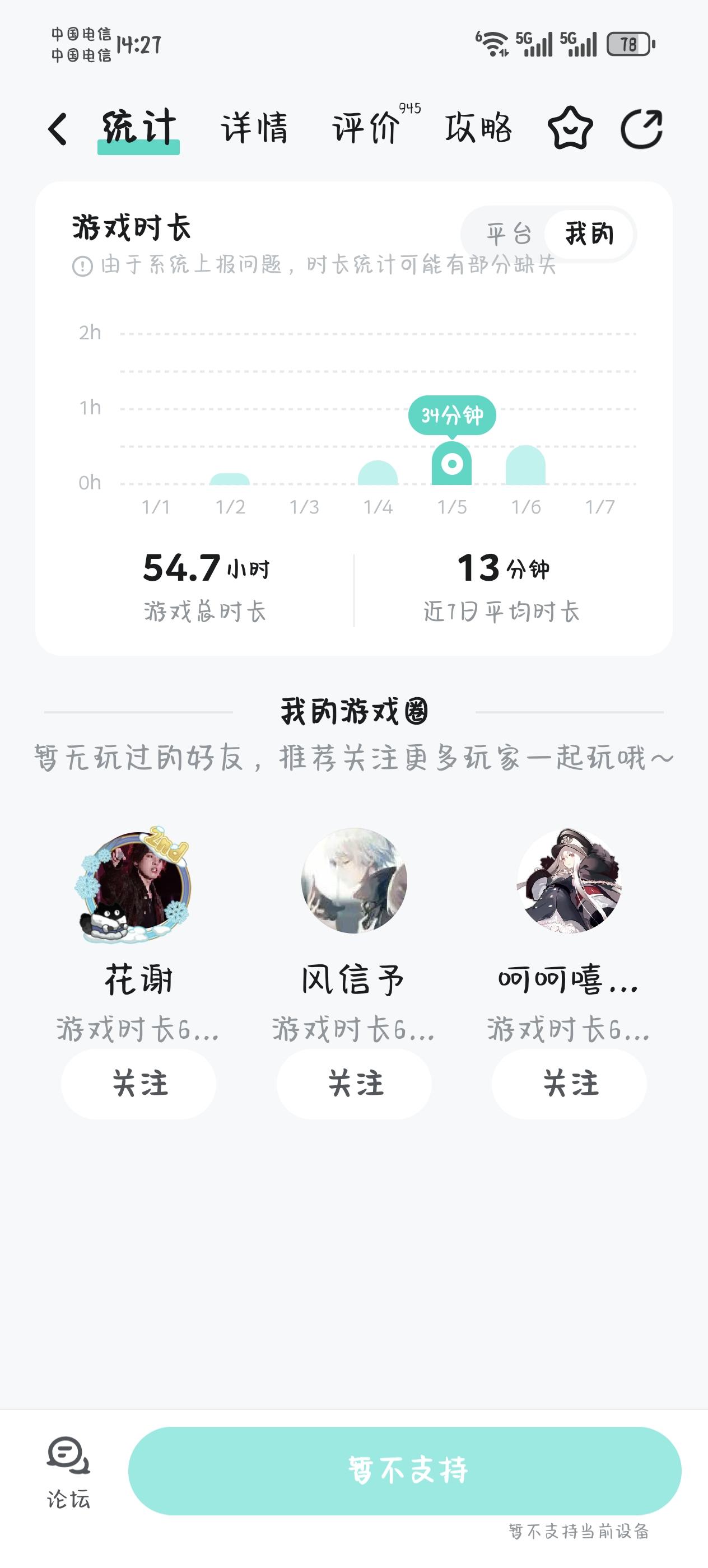Tap the 暂不支持 button
This screenshot has width=708, height=1568.
[x=405, y=1471]
